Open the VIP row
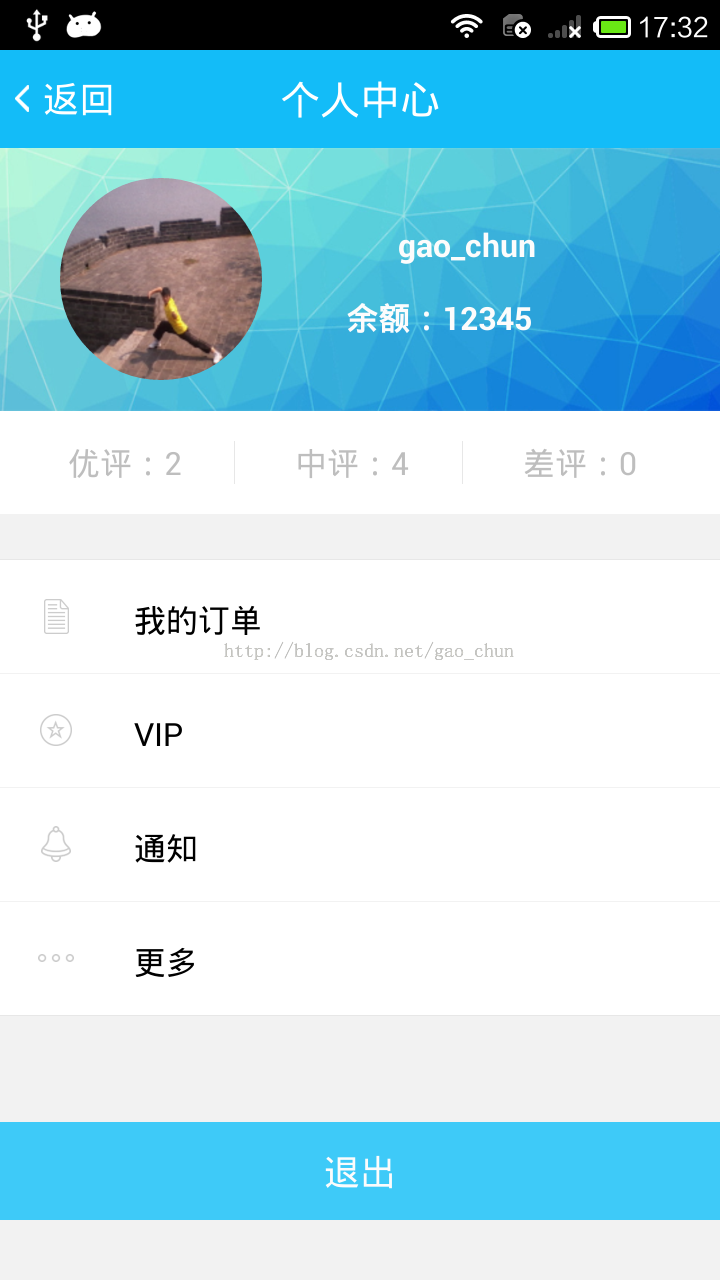Screen dimensions: 720x1280 (360, 731)
